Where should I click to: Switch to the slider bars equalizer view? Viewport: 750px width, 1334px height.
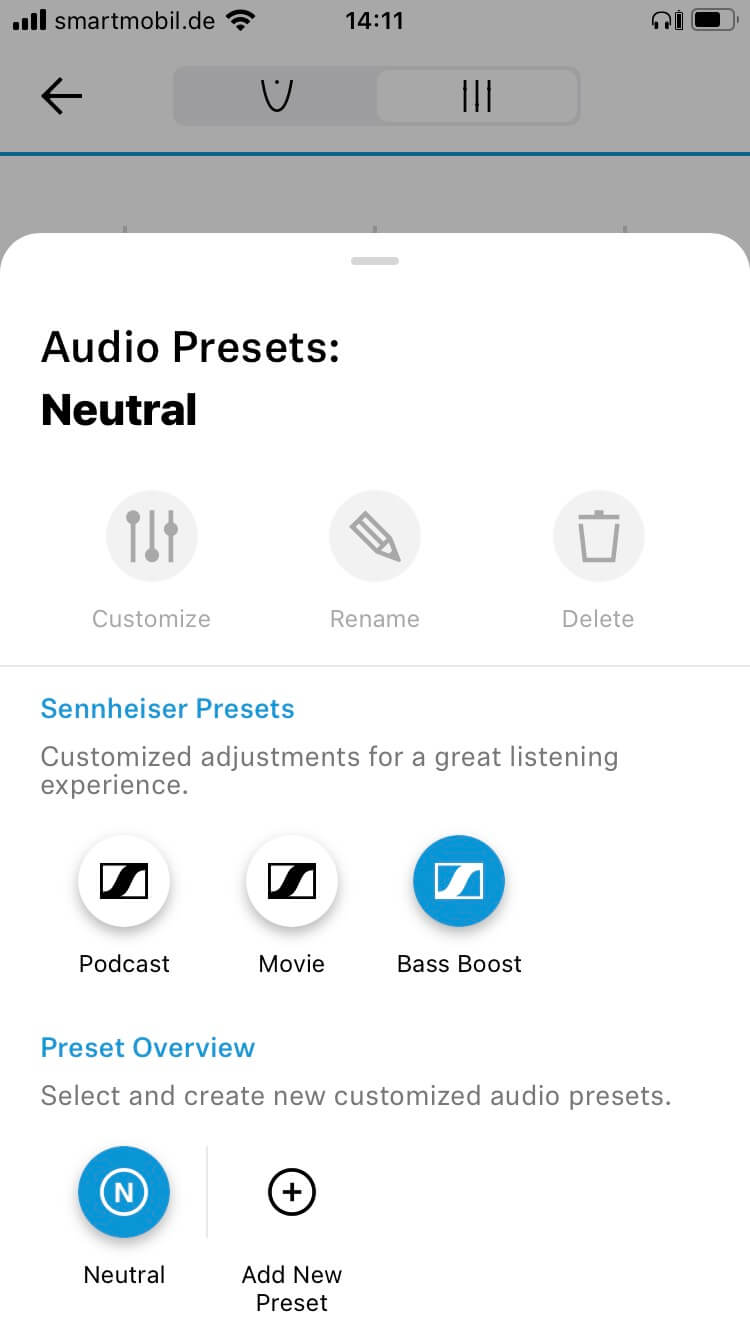pos(477,96)
